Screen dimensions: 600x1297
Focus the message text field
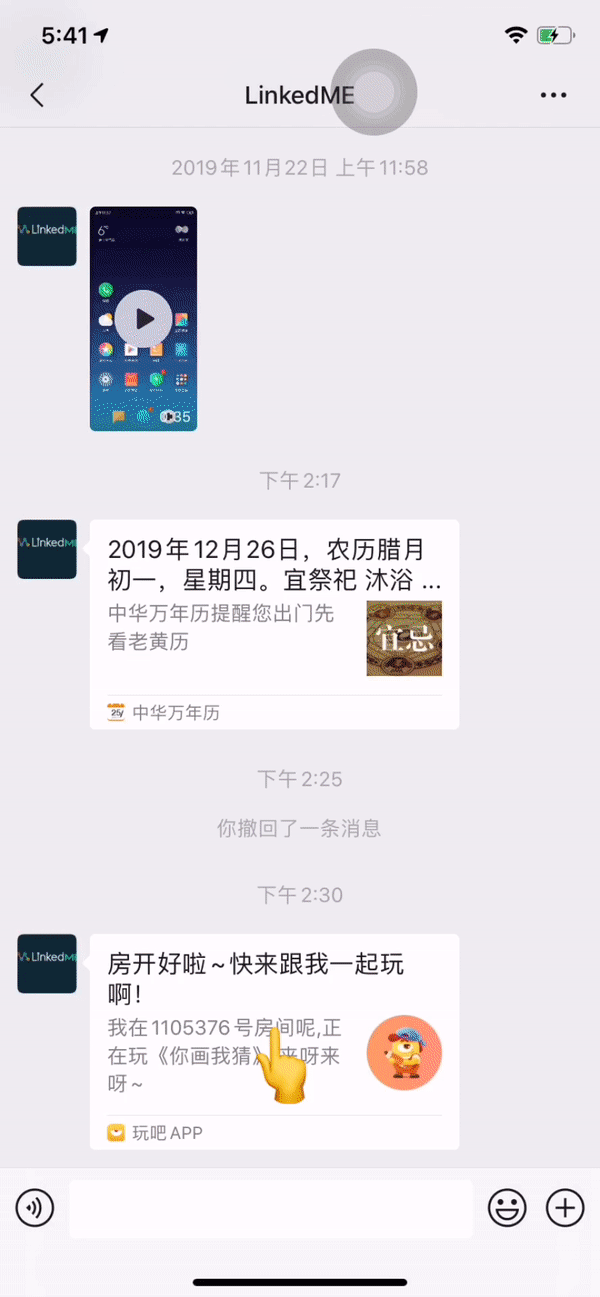270,1209
